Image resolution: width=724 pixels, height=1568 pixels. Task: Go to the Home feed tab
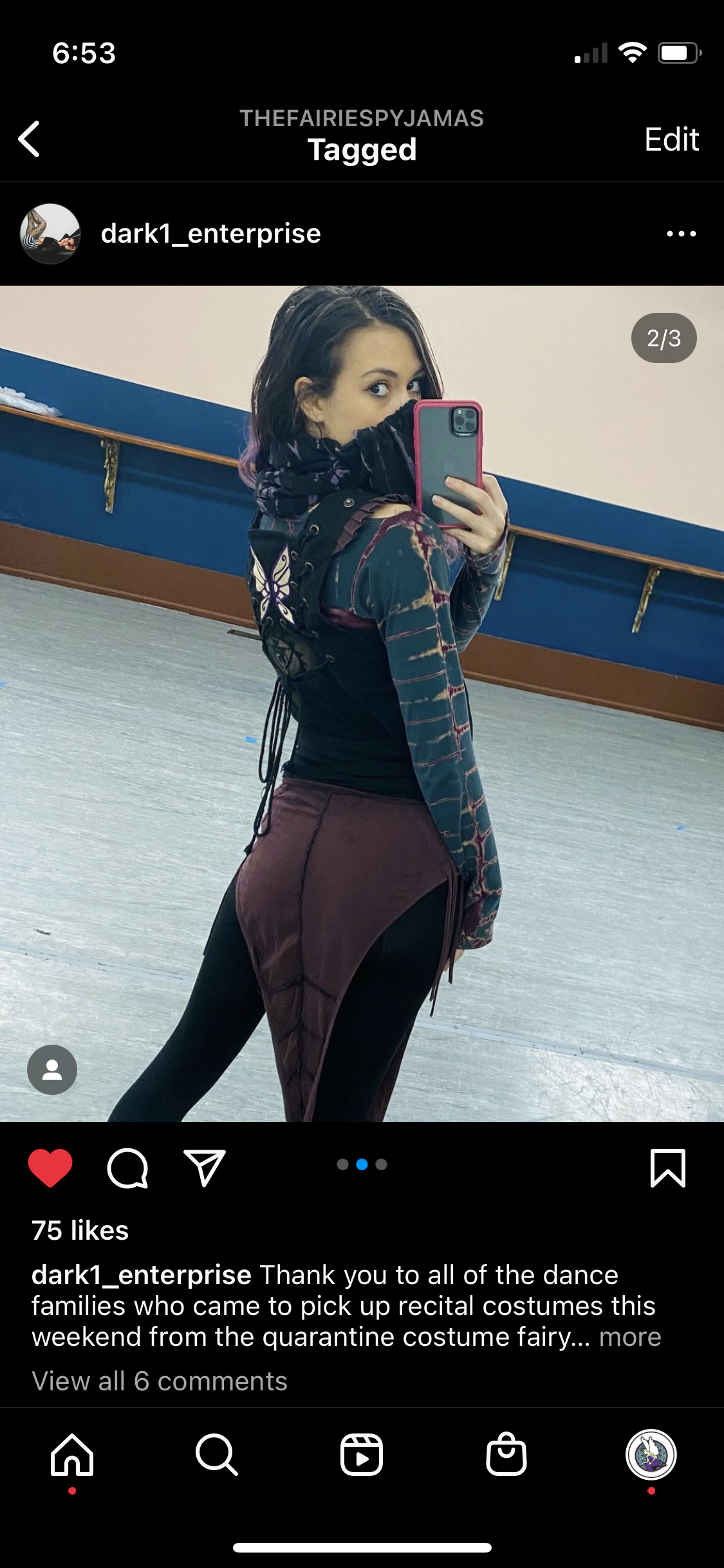pos(72,1455)
